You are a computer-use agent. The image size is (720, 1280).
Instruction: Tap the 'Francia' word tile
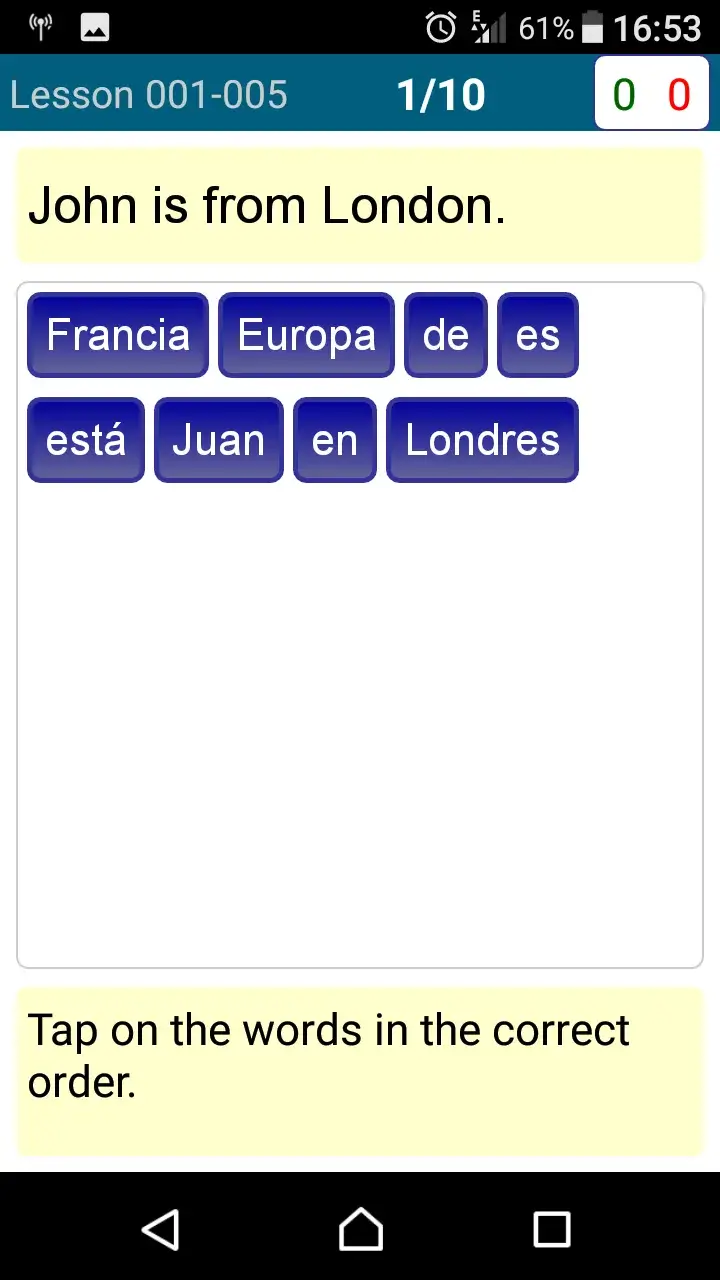coord(117,335)
